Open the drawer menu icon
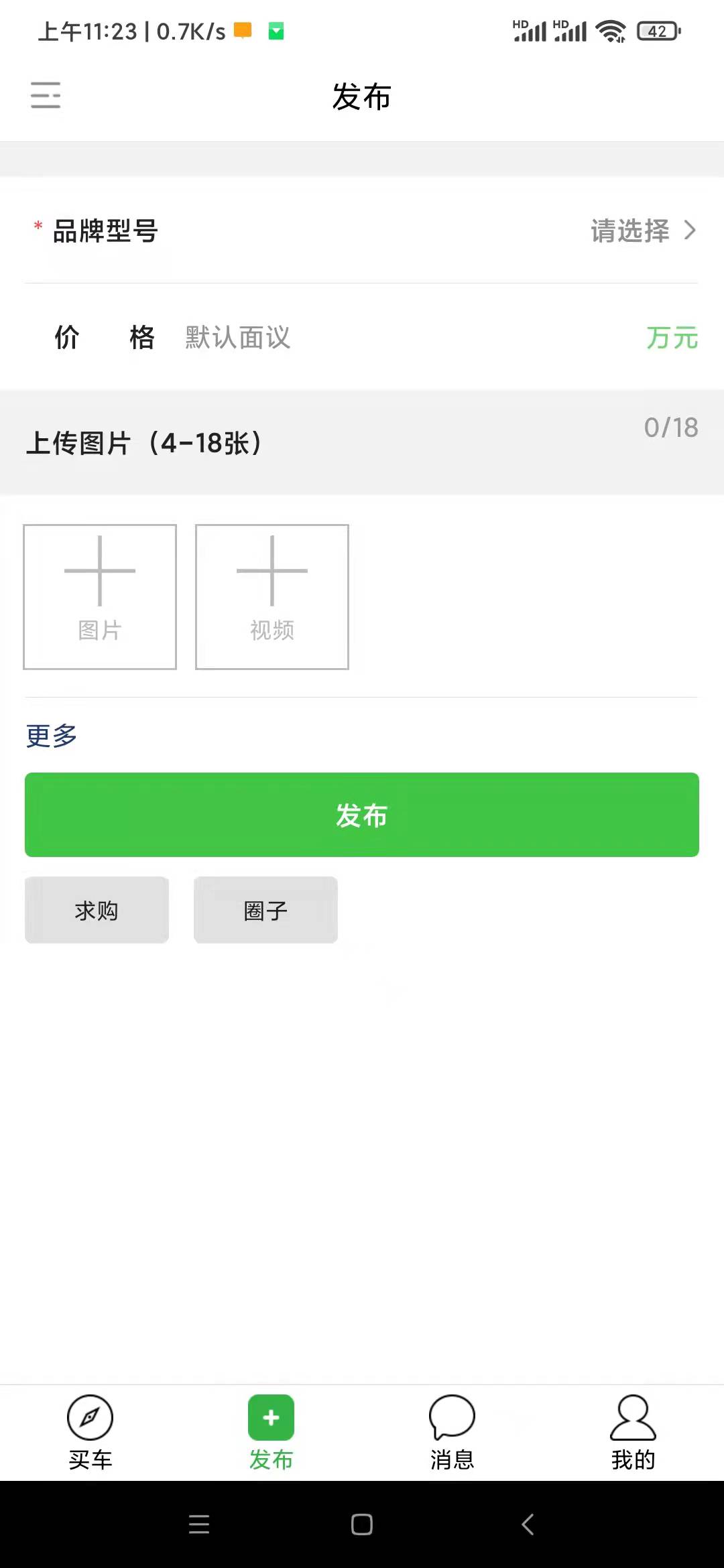This screenshot has height=1568, width=724. pyautogui.click(x=46, y=95)
